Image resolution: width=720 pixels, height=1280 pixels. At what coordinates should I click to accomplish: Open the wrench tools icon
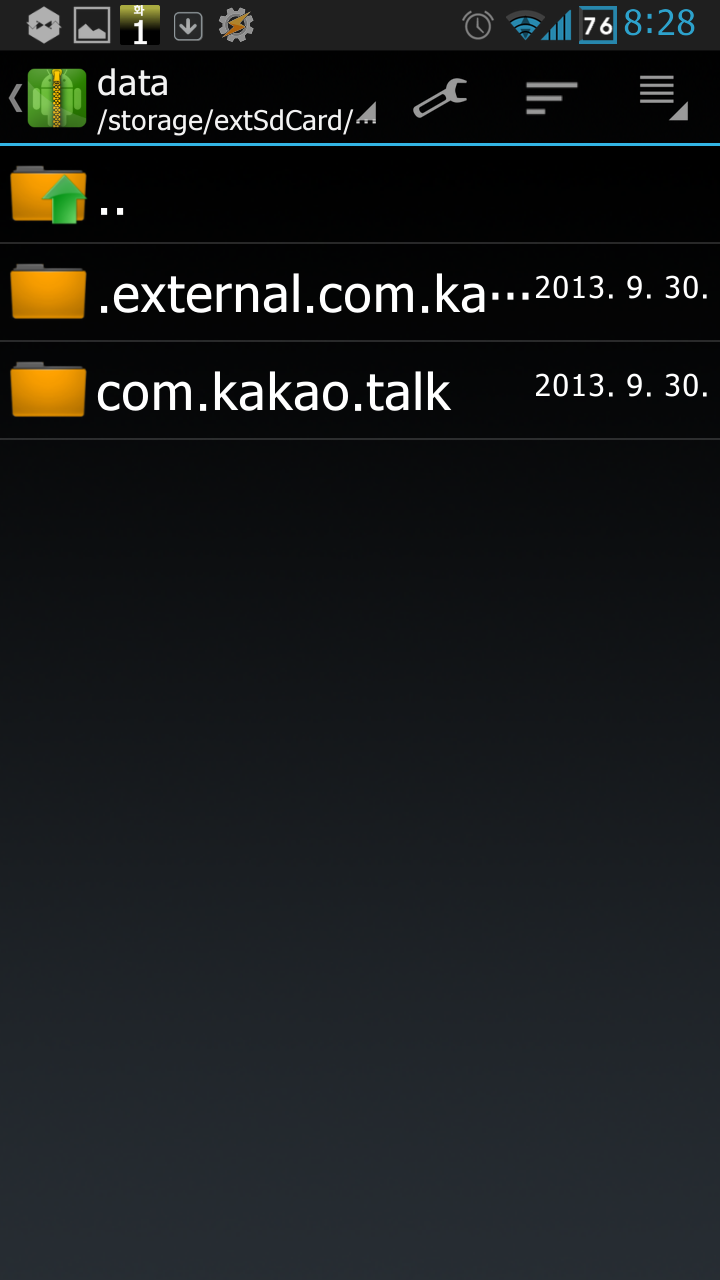tap(440, 98)
